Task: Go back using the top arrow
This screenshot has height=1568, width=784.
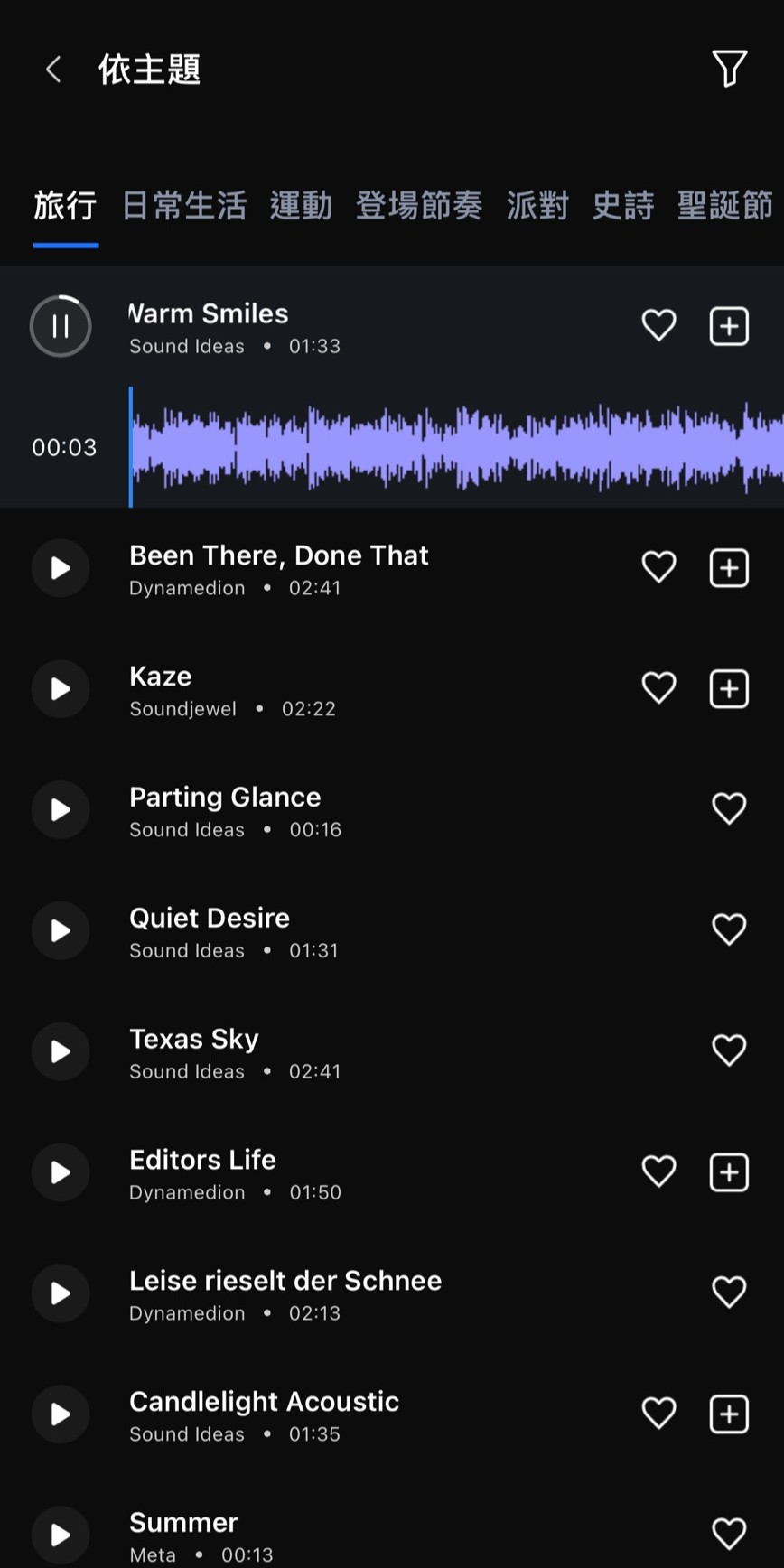Action: tap(53, 70)
